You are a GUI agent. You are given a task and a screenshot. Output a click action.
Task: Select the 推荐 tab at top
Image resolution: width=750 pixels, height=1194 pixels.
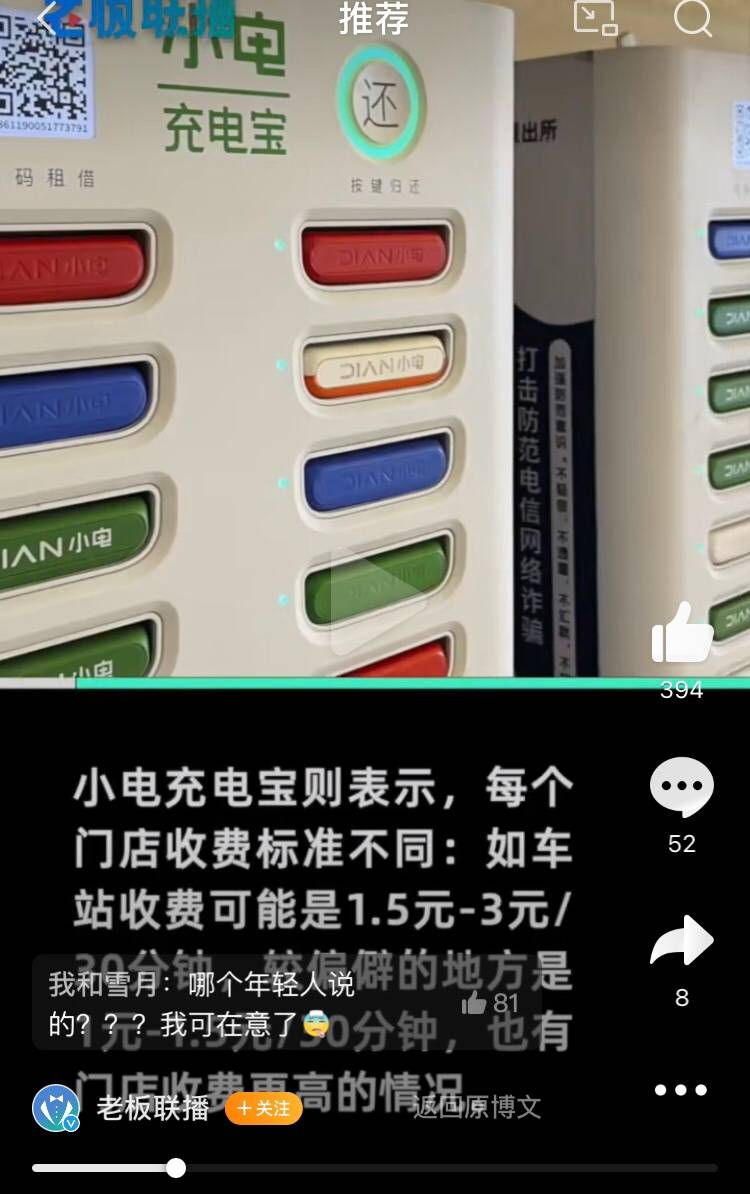click(373, 19)
